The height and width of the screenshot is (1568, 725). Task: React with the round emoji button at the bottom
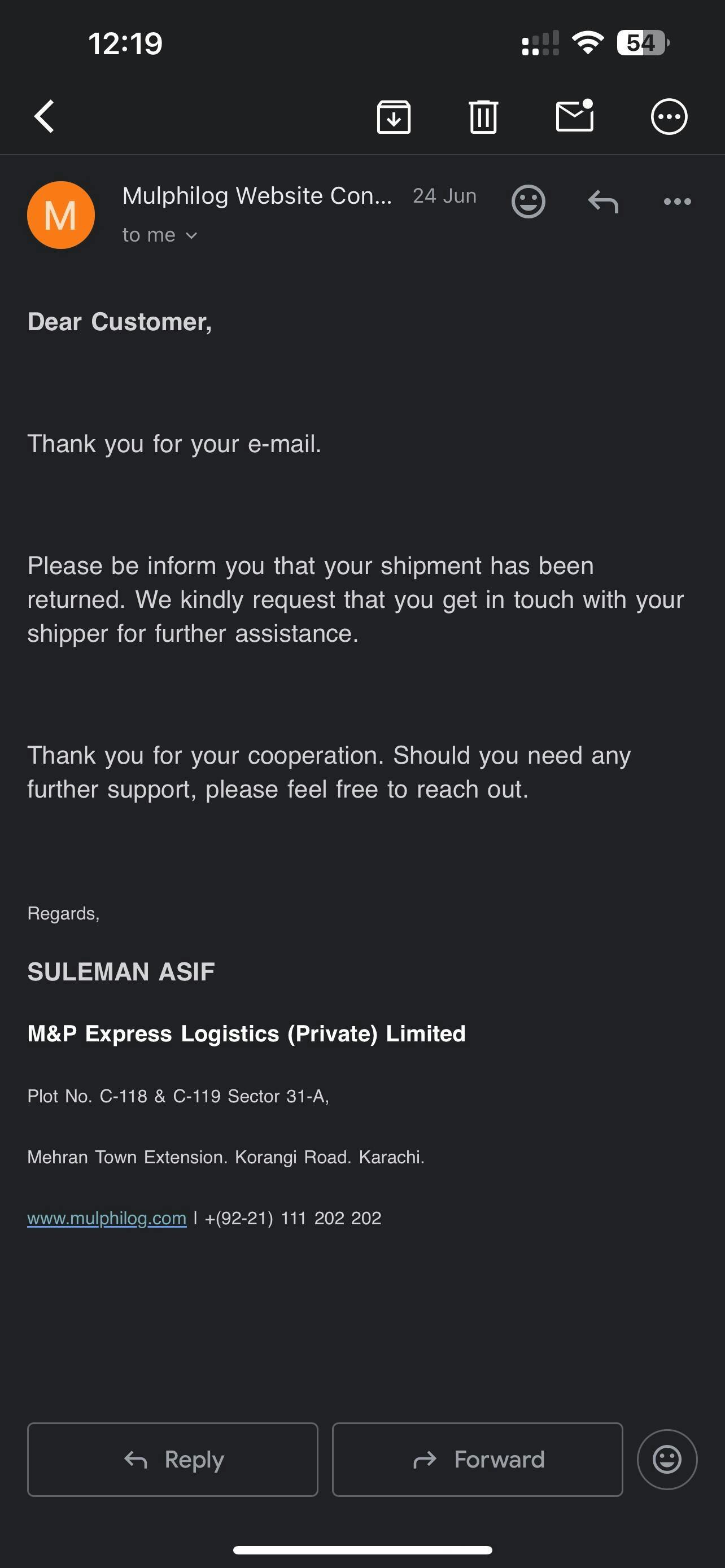tap(667, 1460)
